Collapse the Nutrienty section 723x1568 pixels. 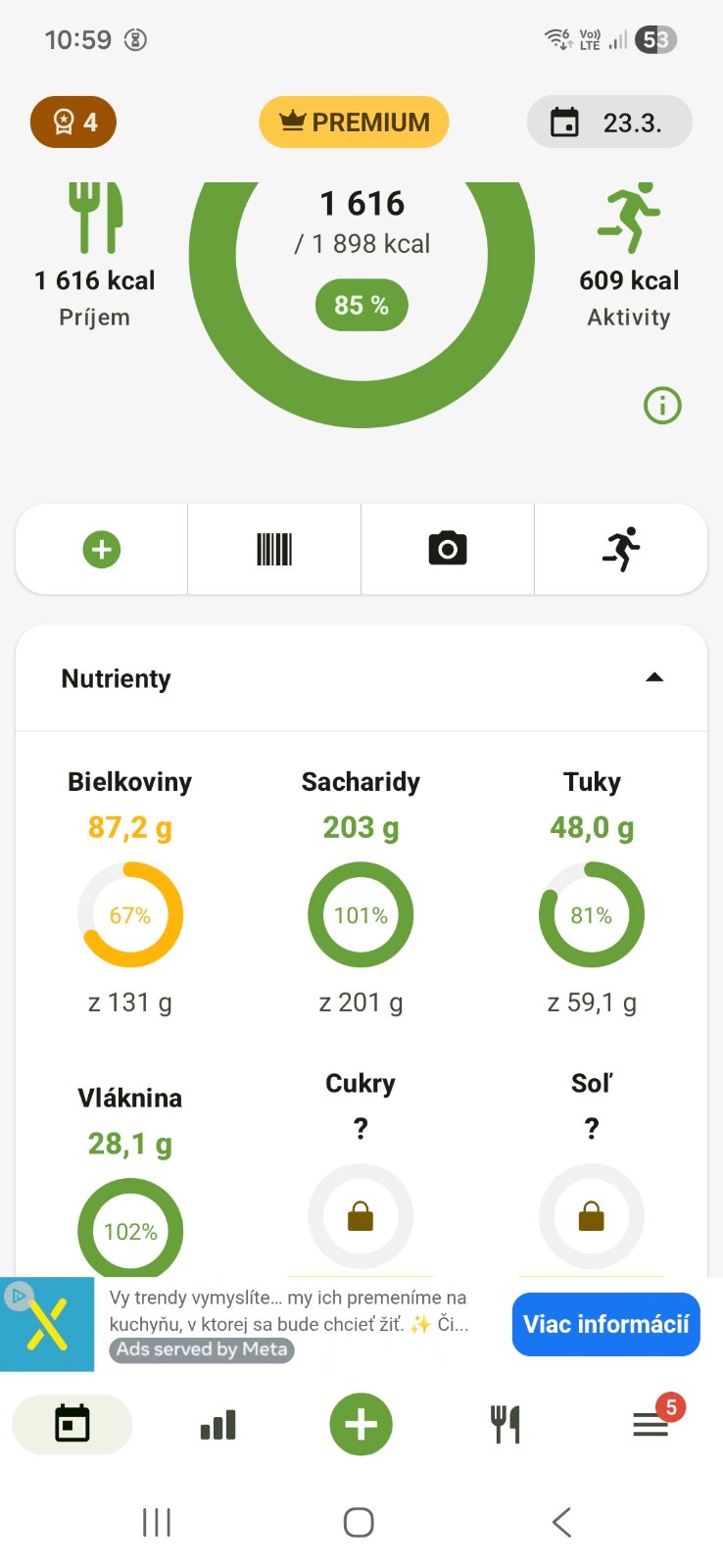tap(654, 678)
